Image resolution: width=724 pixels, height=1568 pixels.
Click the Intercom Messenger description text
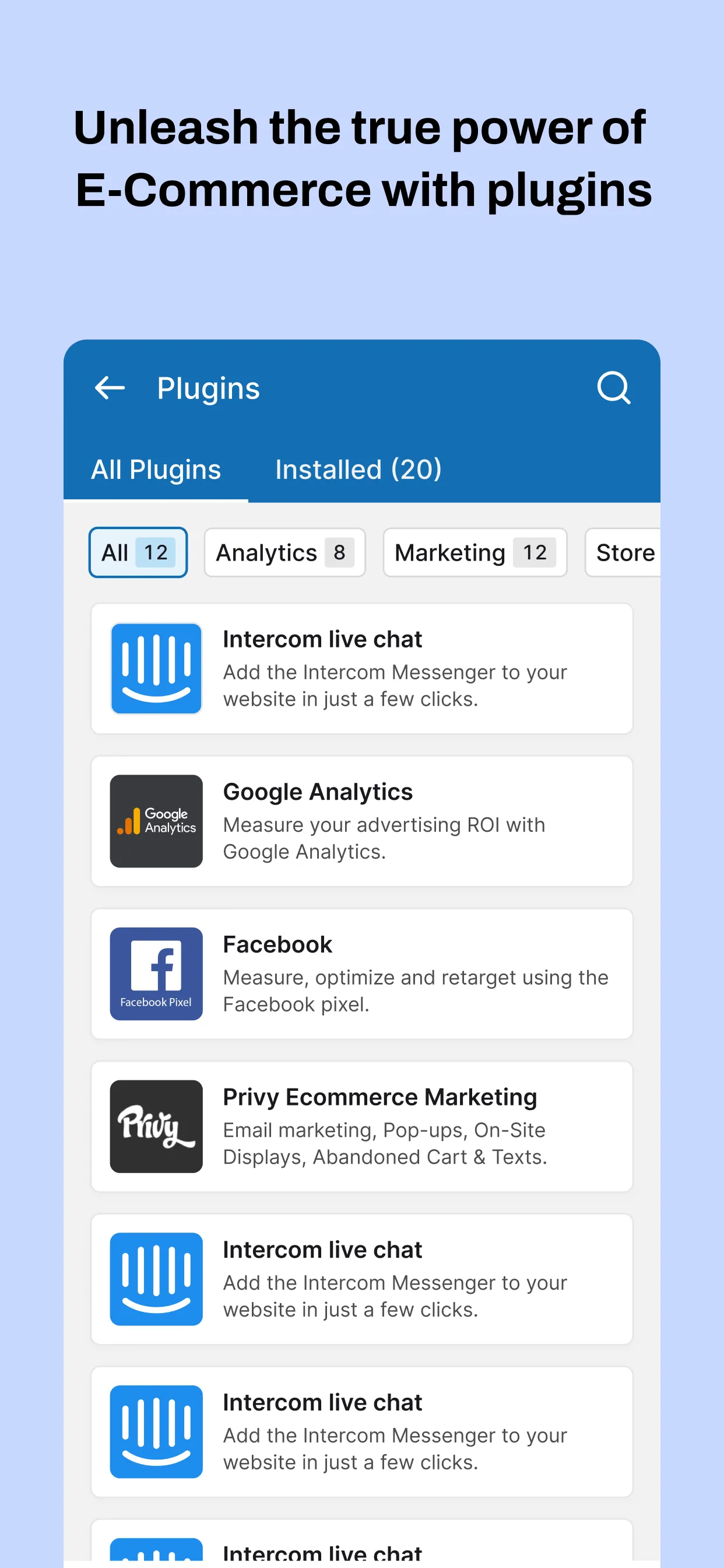(x=395, y=685)
